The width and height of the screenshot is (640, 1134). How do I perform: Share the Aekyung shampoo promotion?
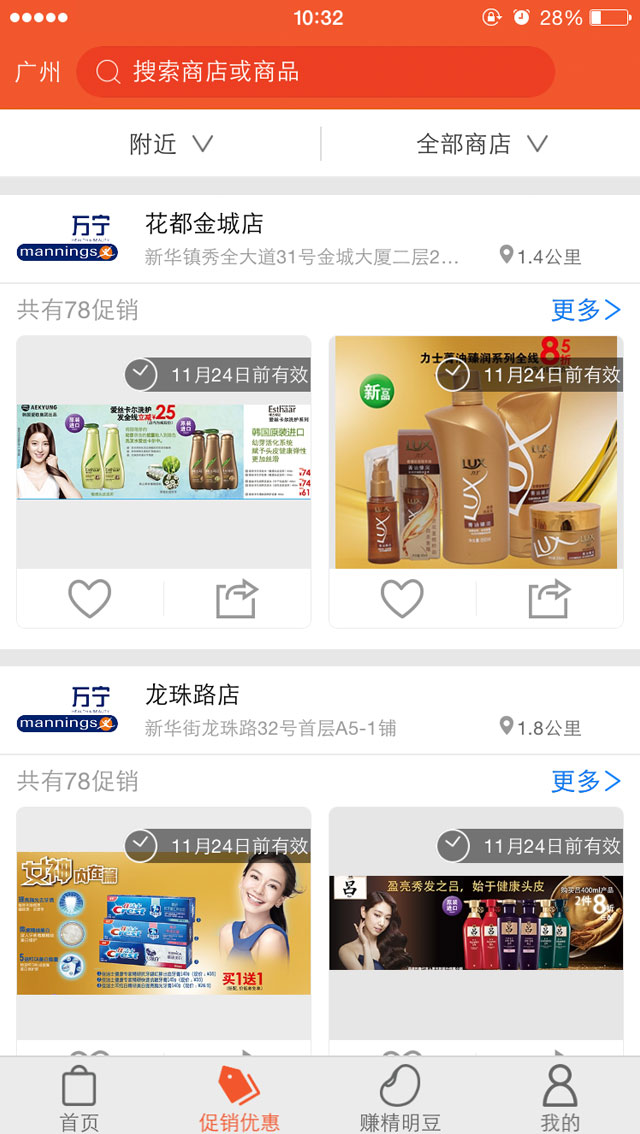[x=237, y=599]
